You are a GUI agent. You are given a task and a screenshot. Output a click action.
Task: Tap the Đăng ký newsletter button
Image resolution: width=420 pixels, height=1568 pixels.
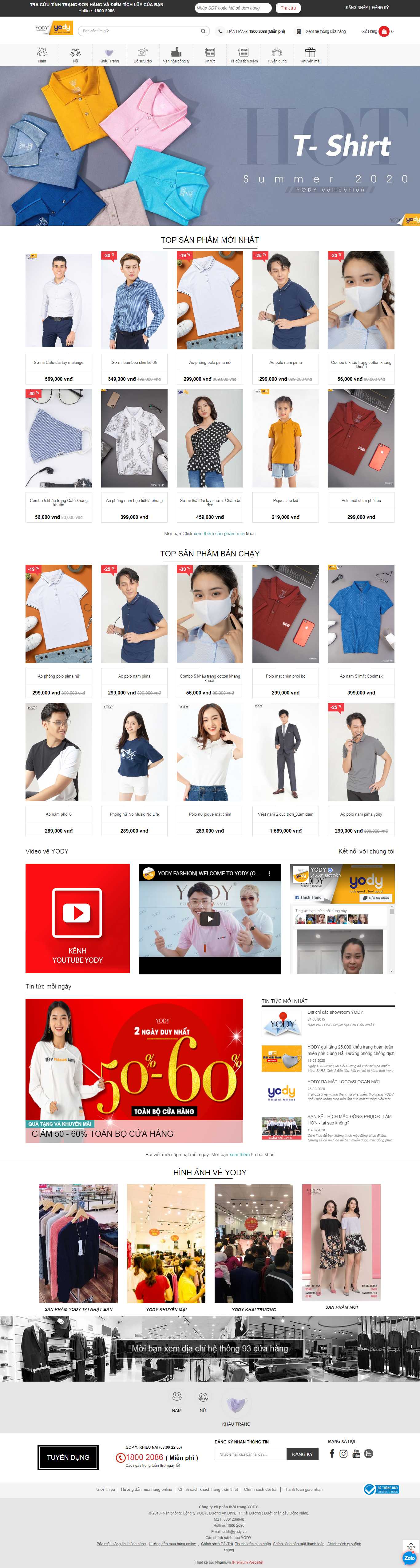(302, 1454)
